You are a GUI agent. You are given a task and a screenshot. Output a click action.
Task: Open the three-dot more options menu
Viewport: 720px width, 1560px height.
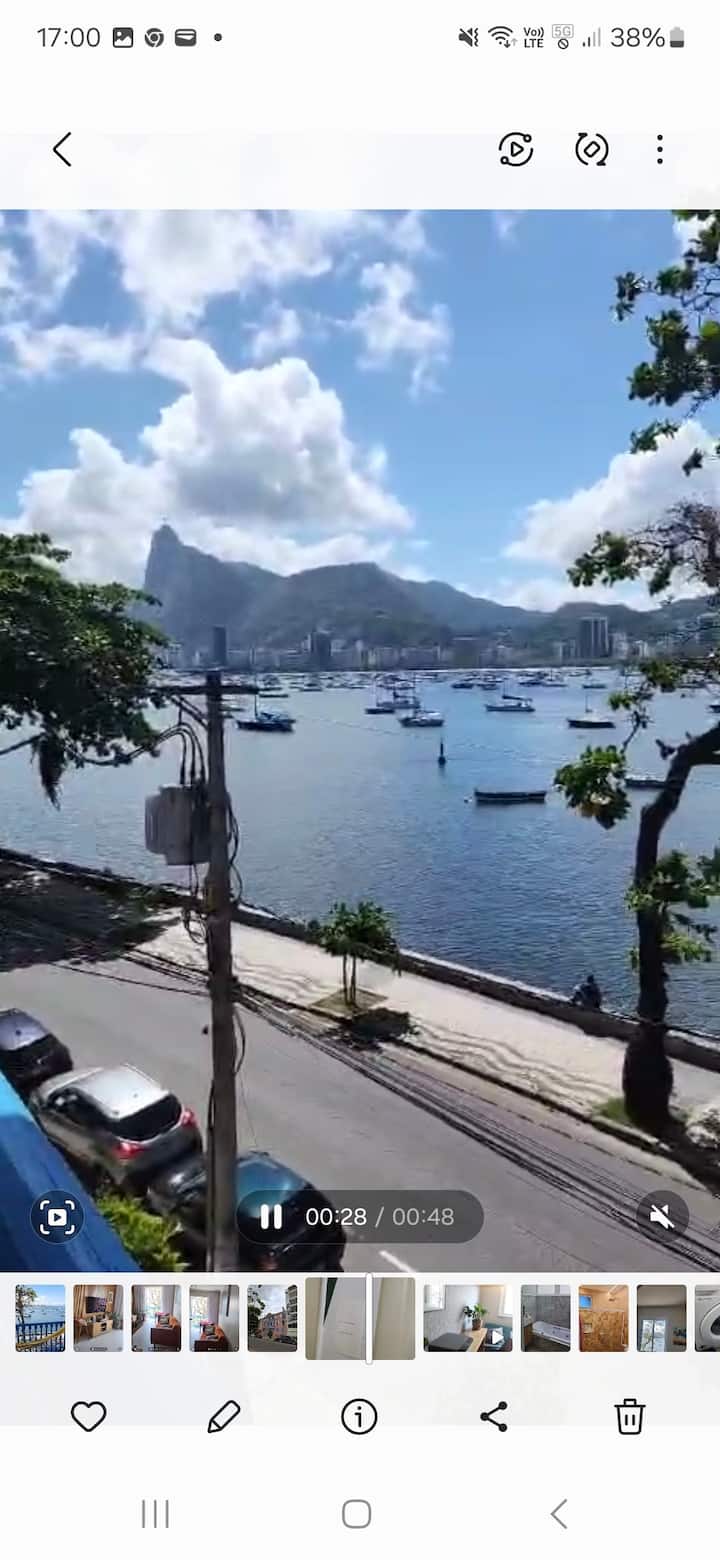coord(659,150)
